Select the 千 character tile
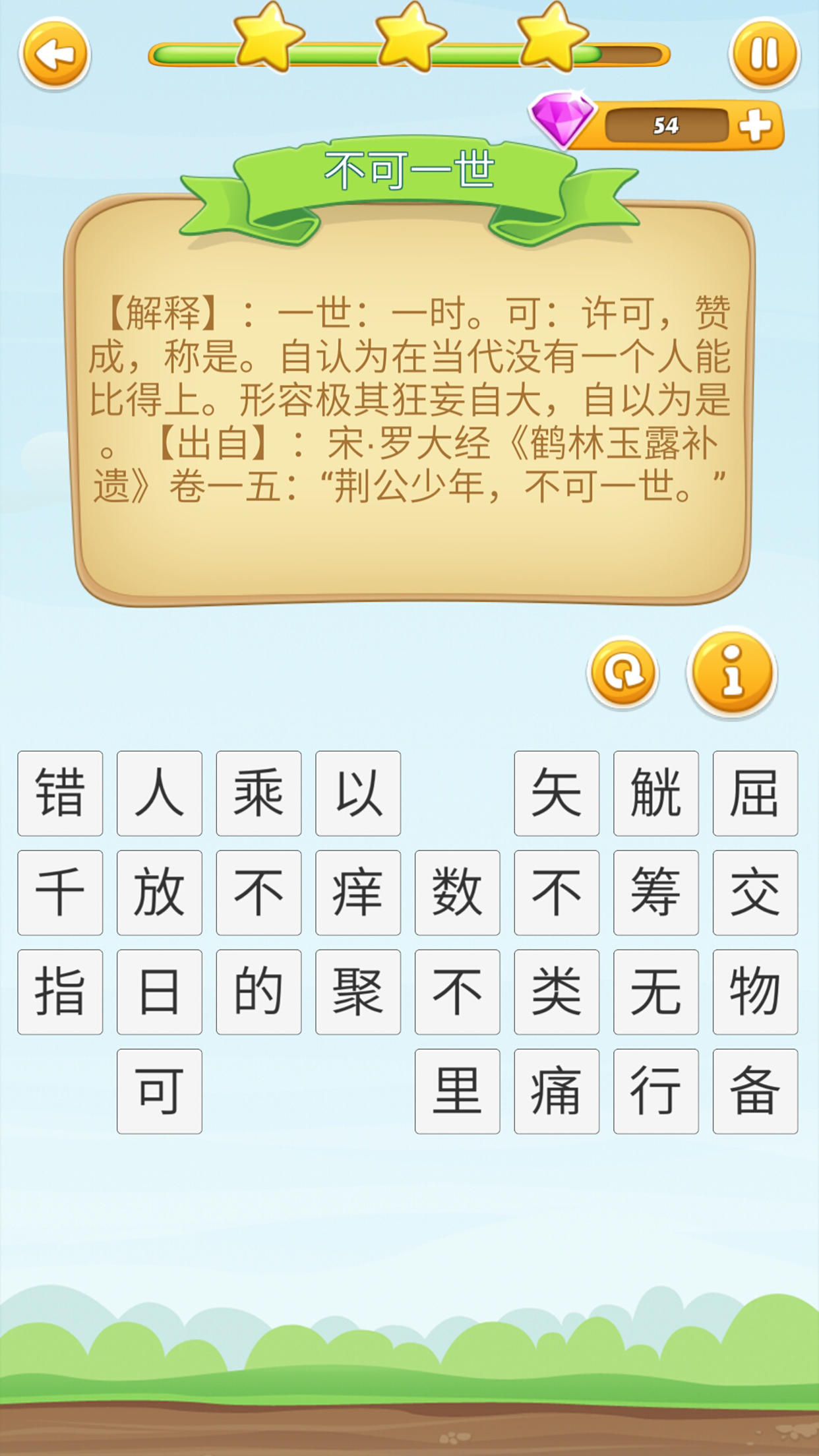The width and height of the screenshot is (819, 1456). click(x=59, y=892)
